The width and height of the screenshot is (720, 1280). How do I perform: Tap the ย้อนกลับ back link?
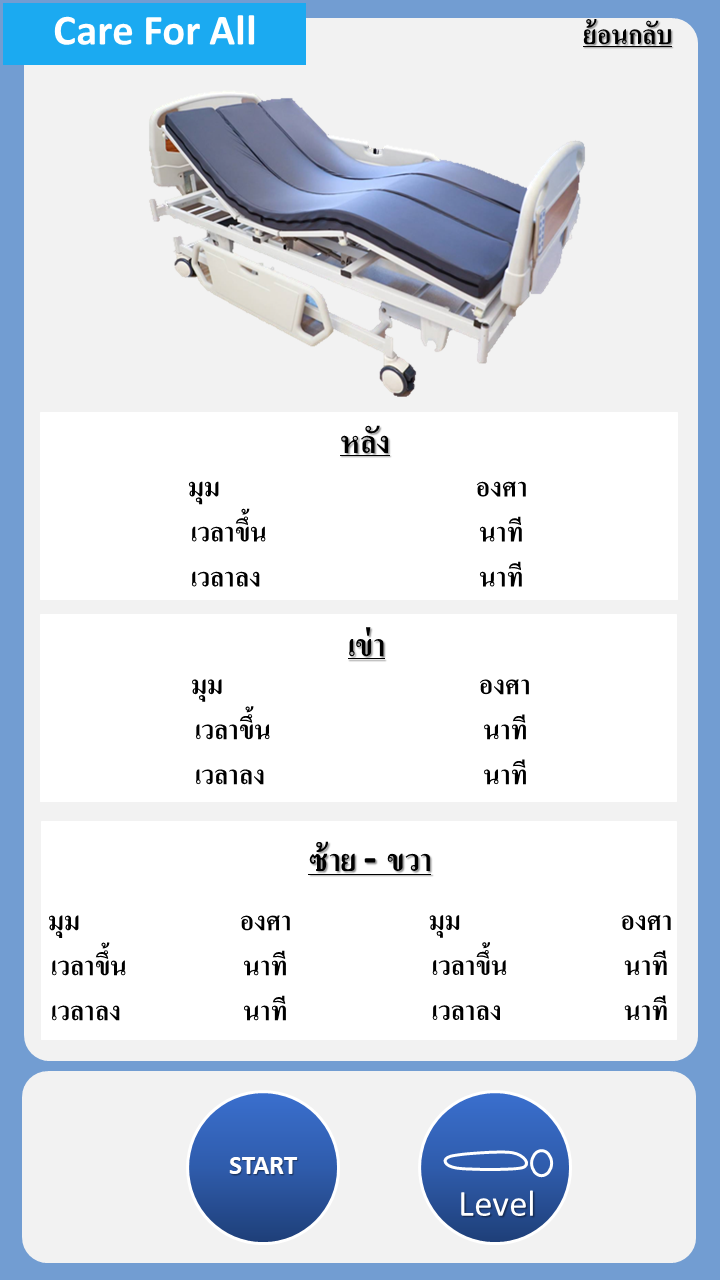click(x=627, y=35)
